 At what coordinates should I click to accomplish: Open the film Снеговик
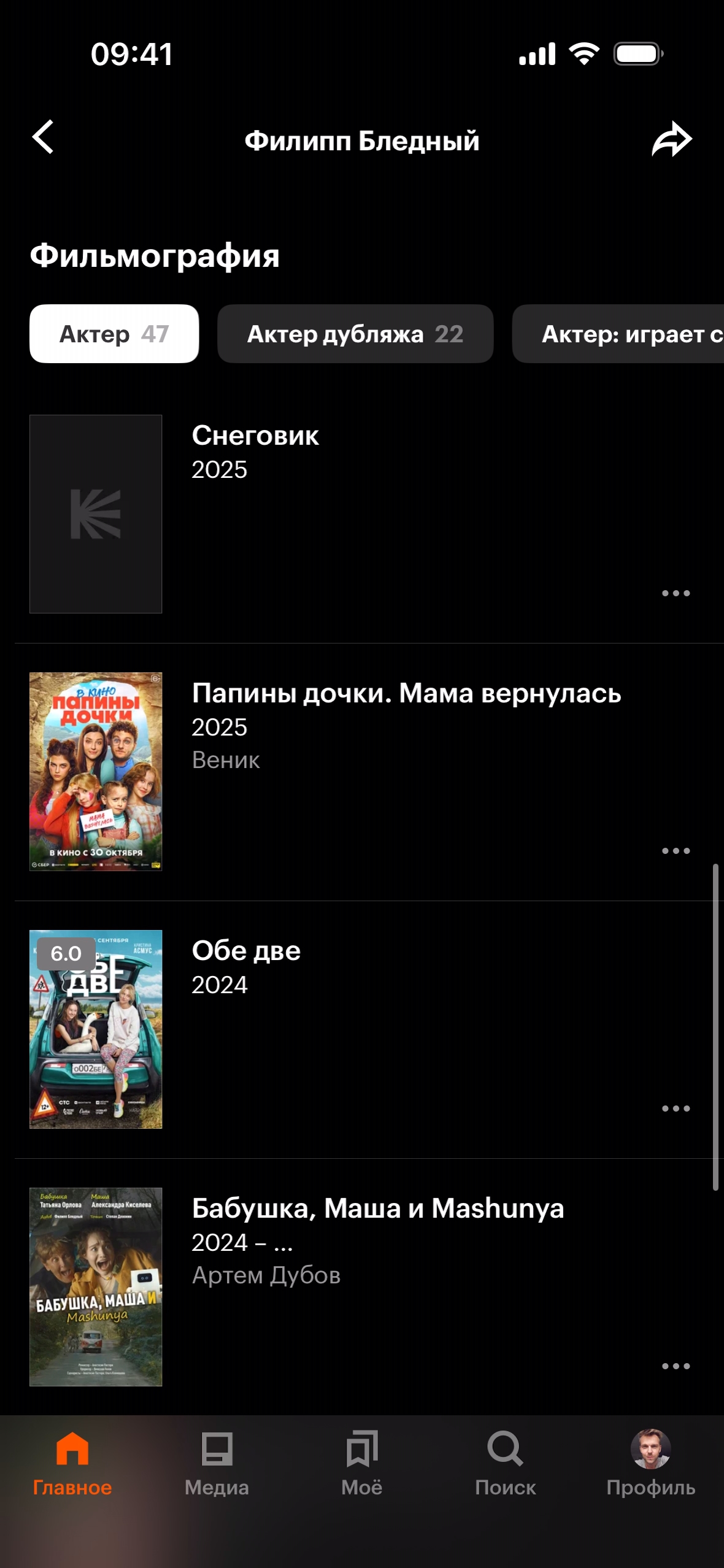coord(255,436)
